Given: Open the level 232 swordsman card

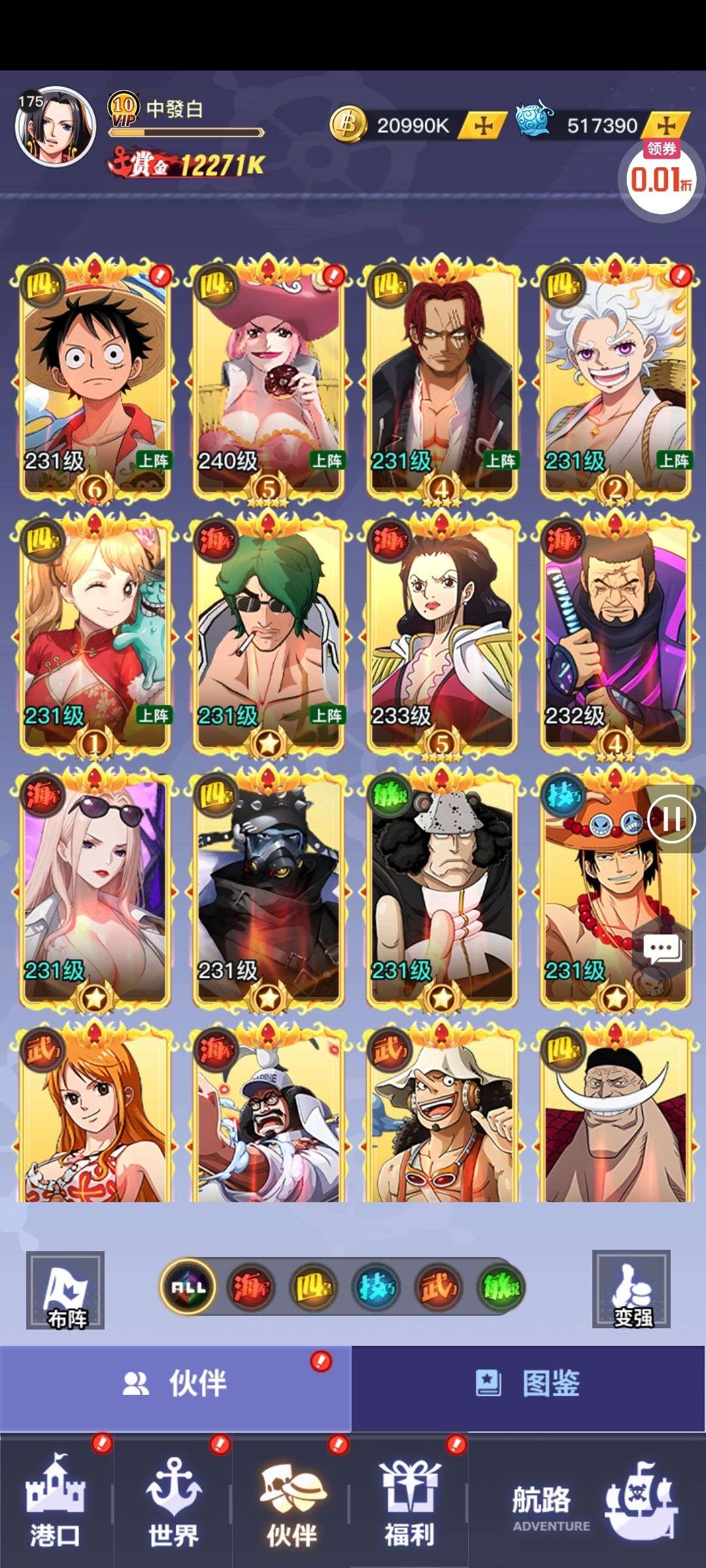Looking at the screenshot, I should click(x=614, y=635).
